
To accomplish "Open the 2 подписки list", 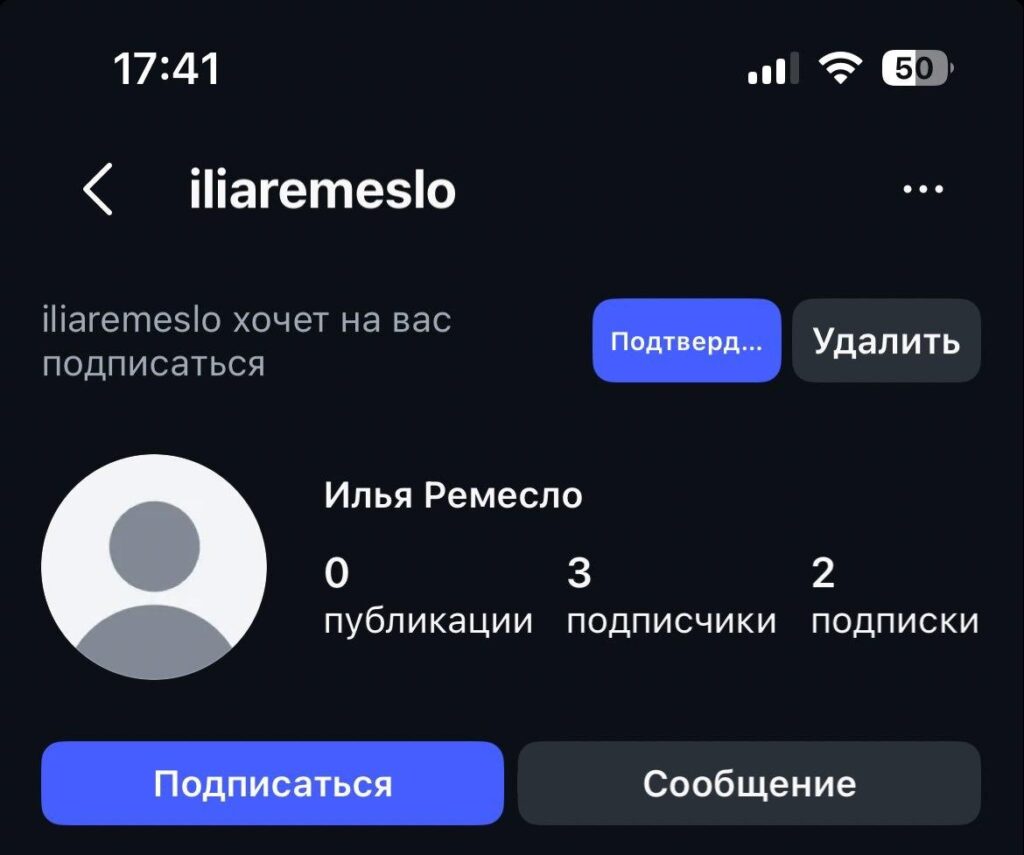I will [895, 596].
